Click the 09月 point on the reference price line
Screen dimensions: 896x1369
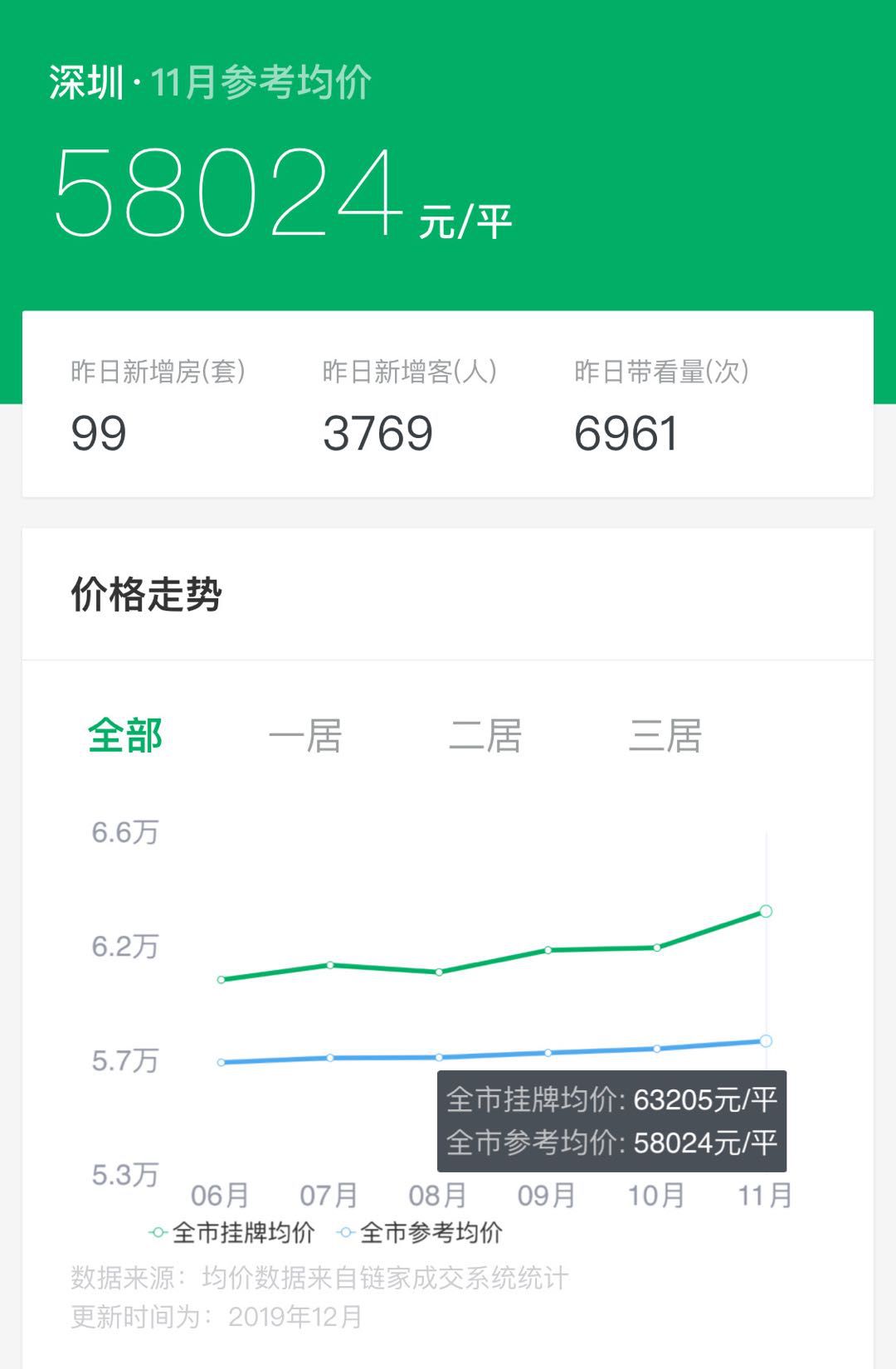point(548,1052)
